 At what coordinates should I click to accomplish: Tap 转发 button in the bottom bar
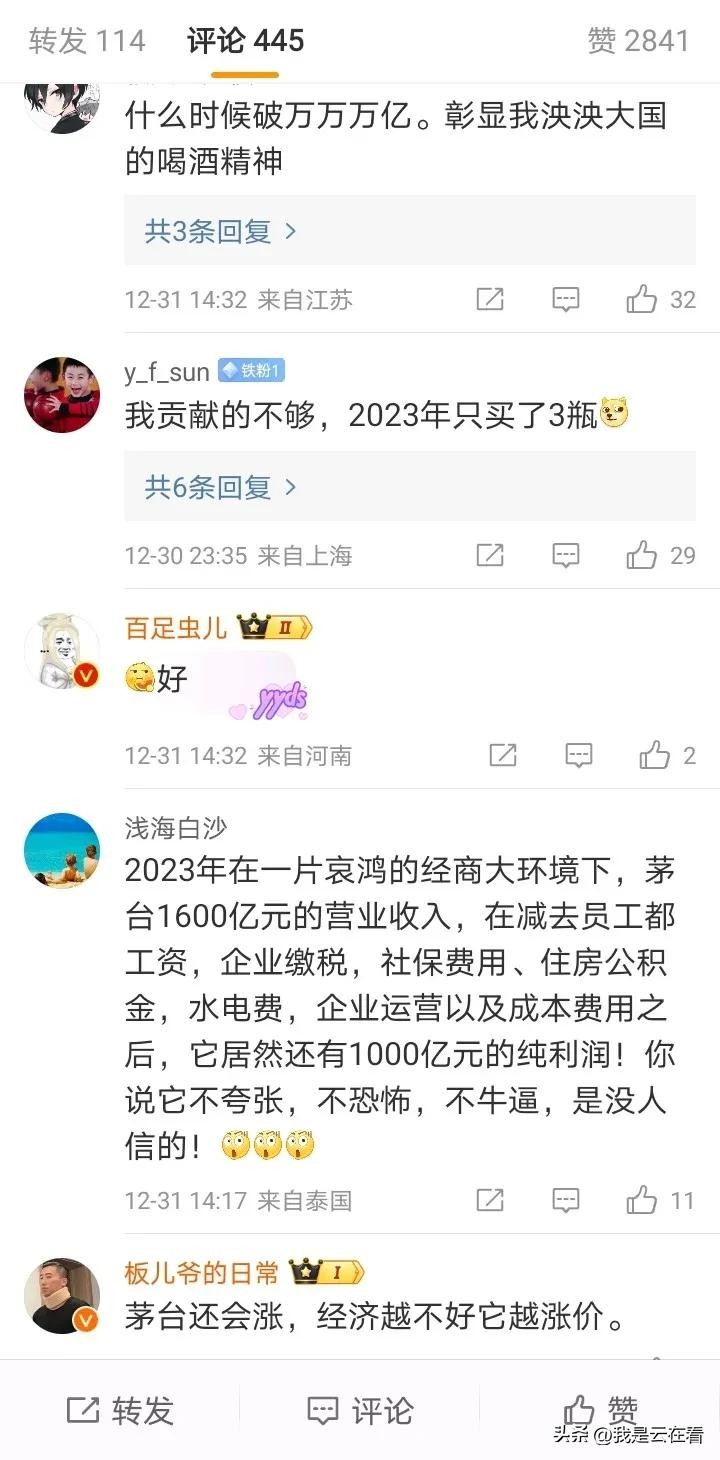120,1410
